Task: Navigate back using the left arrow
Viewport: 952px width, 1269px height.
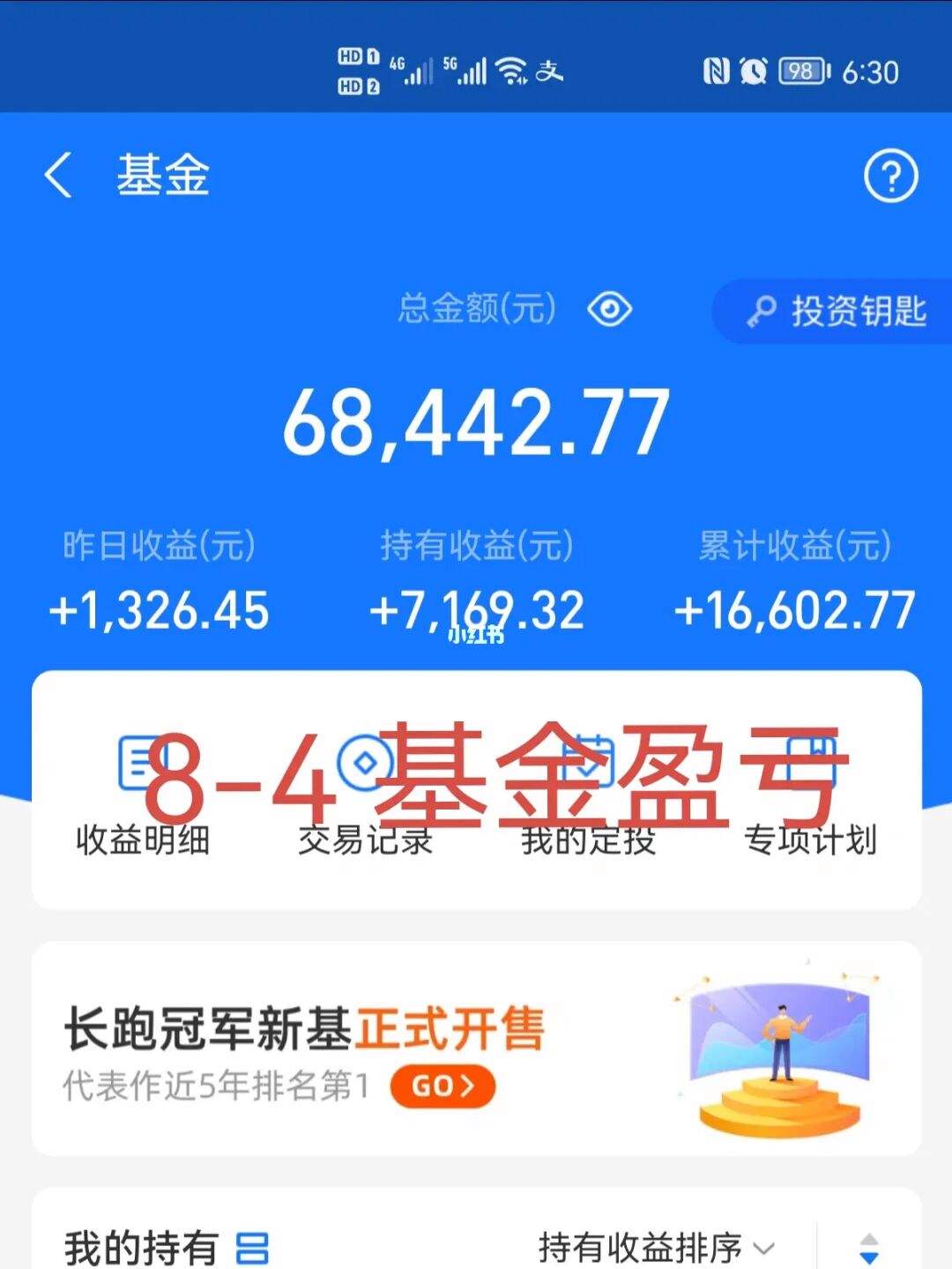Action: click(57, 174)
